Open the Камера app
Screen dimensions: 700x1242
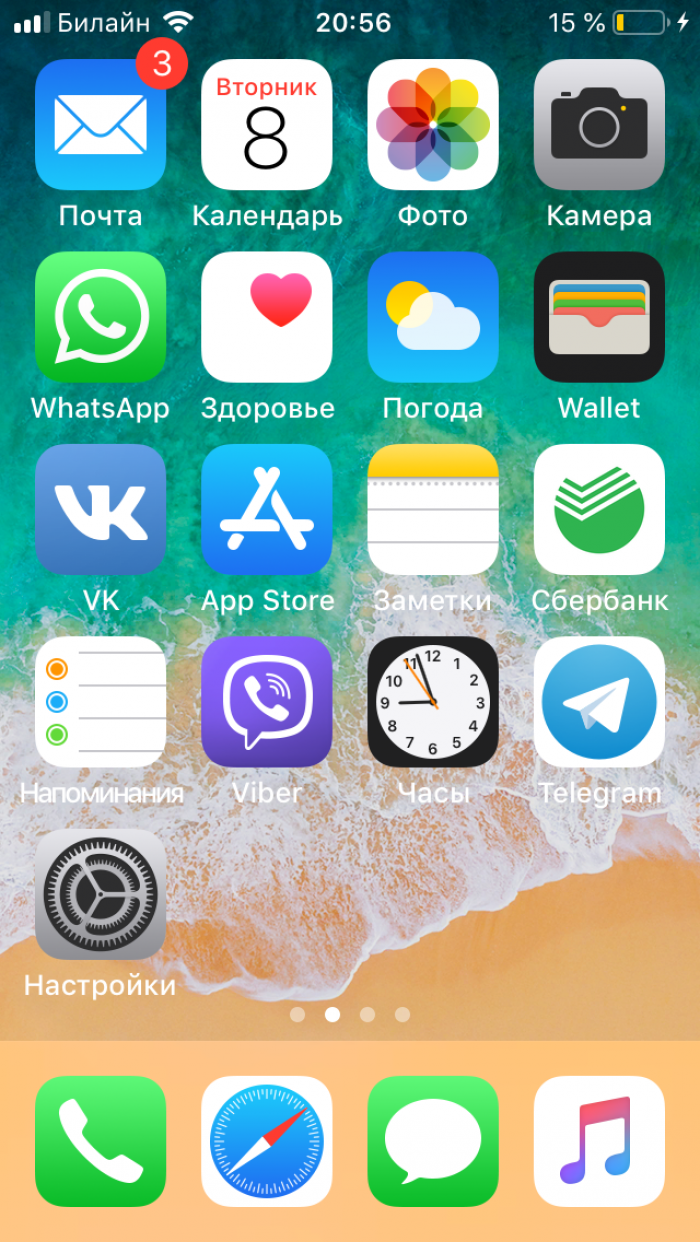pyautogui.click(x=599, y=125)
